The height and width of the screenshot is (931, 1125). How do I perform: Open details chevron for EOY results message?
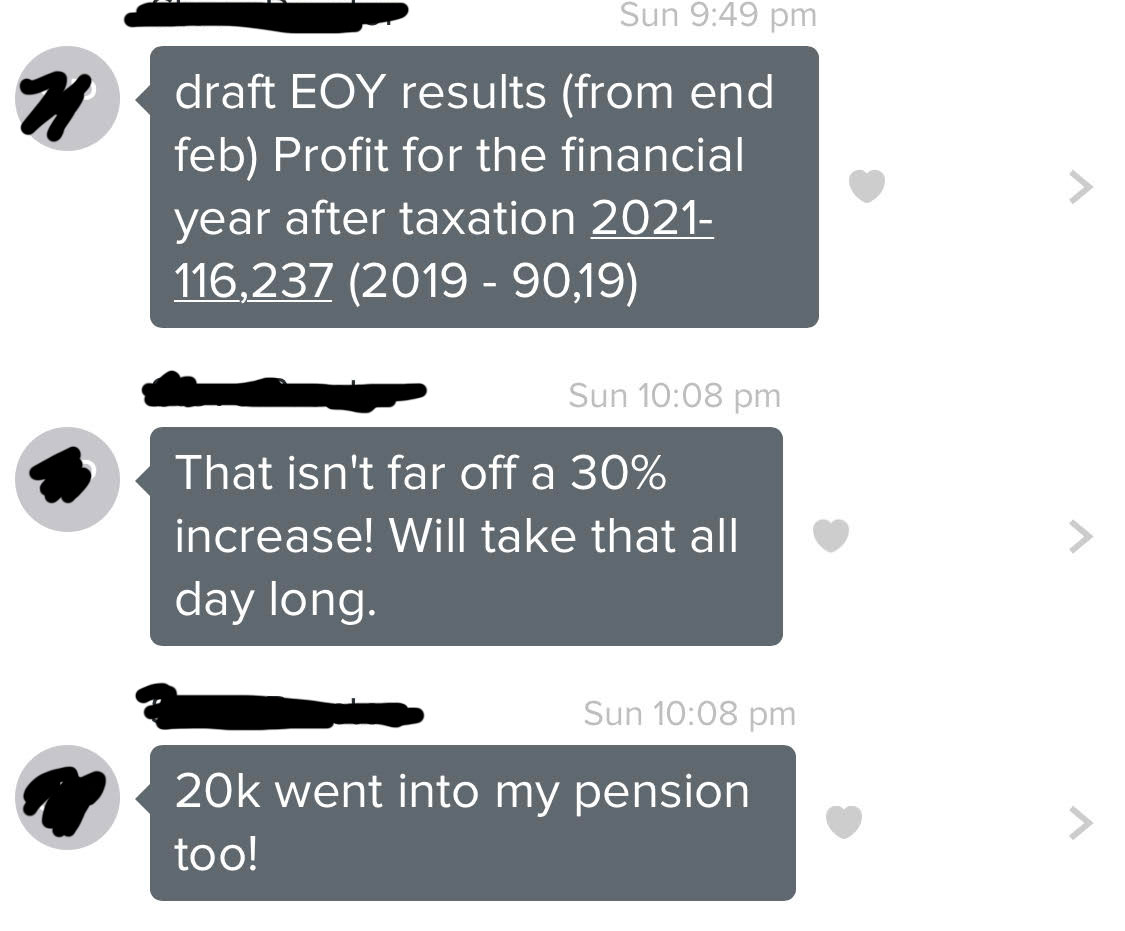1080,186
